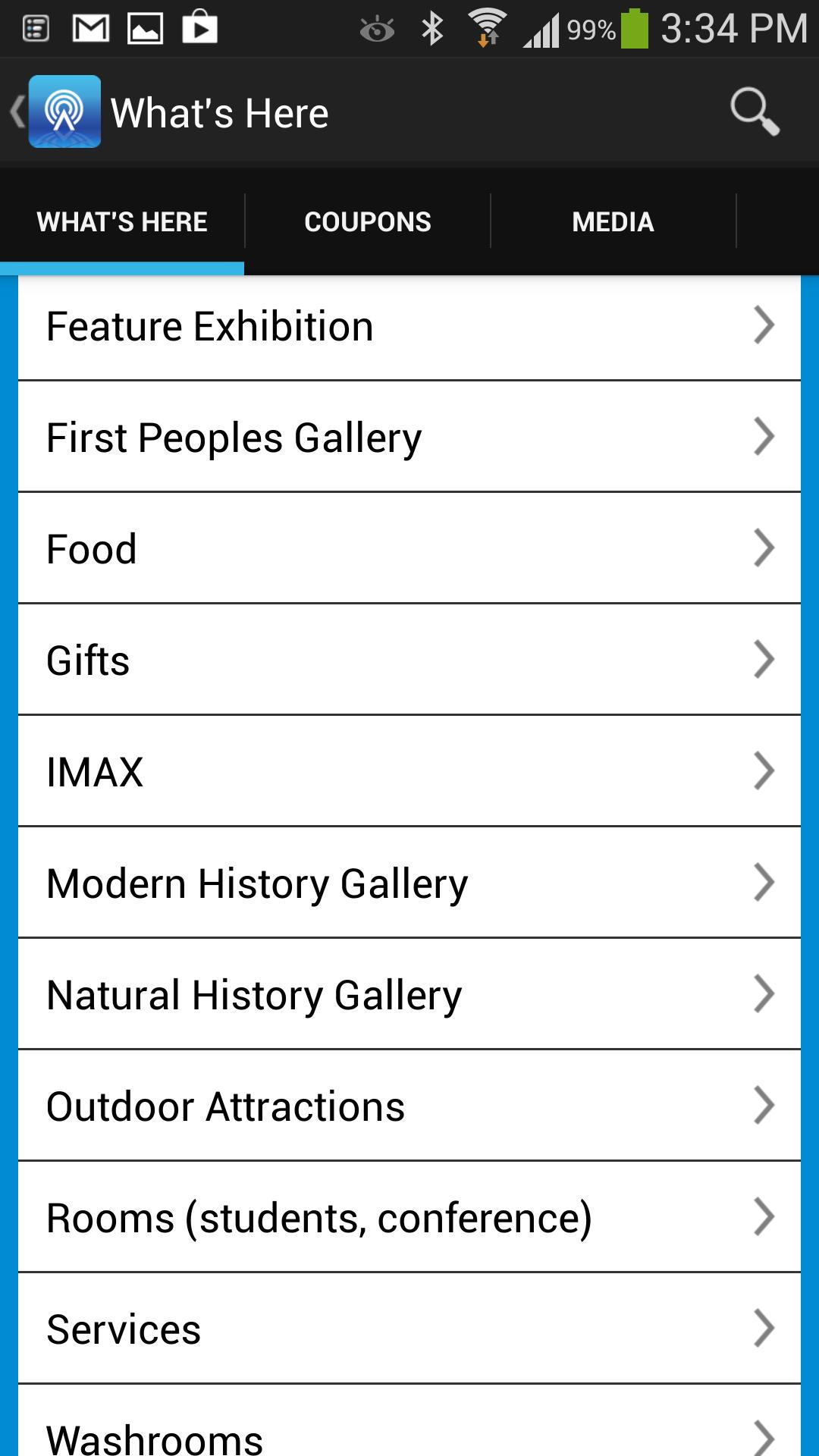The image size is (819, 1456).
Task: View the Food listings
Action: pyautogui.click(x=409, y=549)
